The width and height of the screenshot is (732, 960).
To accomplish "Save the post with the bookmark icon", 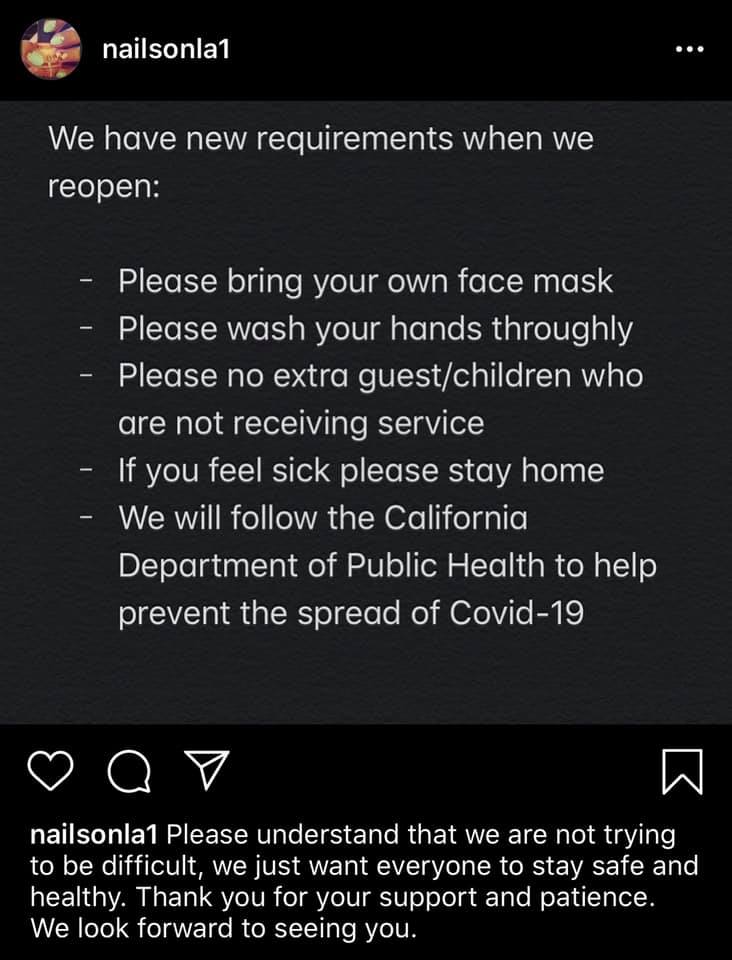I will [684, 773].
